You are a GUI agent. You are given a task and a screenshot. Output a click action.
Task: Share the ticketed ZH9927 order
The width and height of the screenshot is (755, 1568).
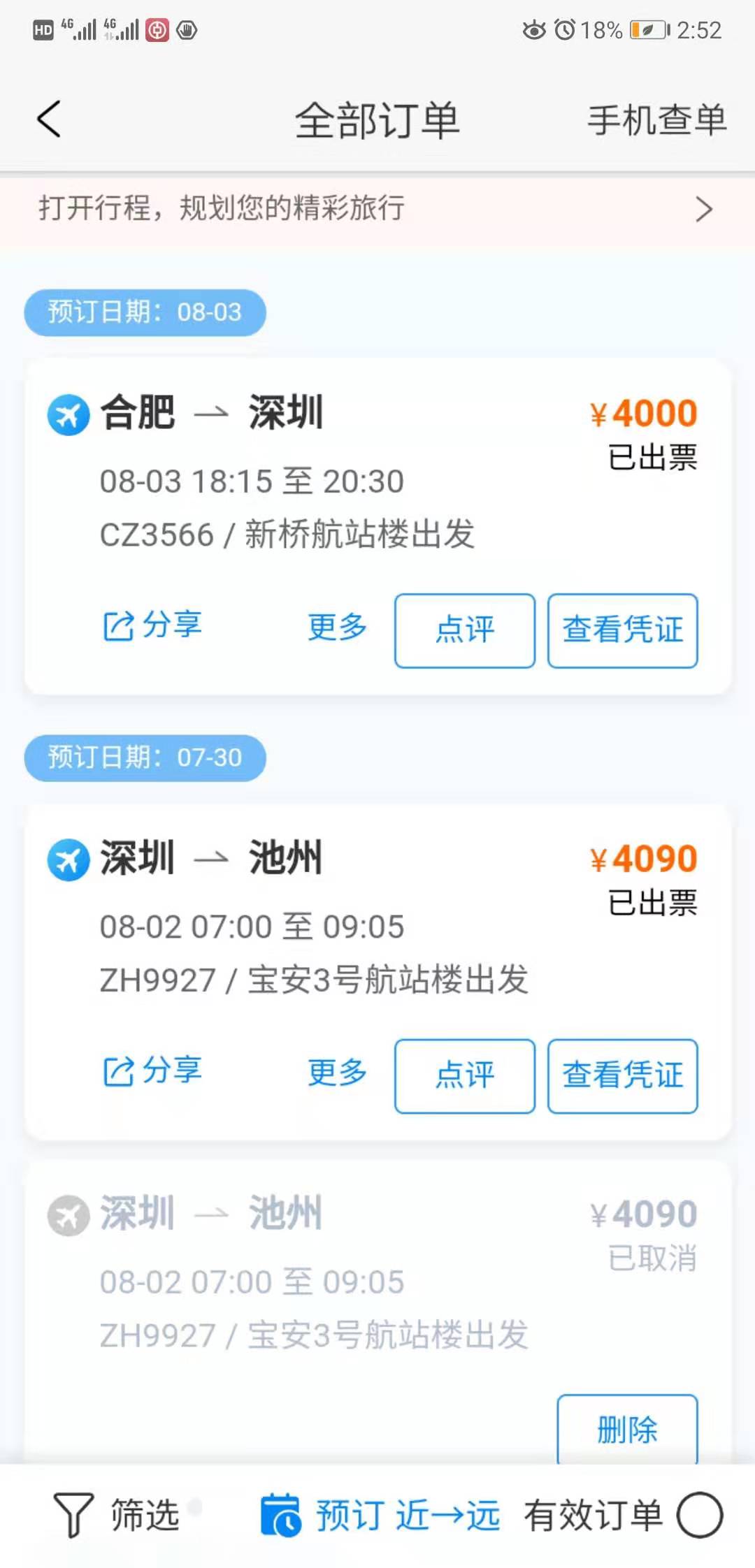152,1071
